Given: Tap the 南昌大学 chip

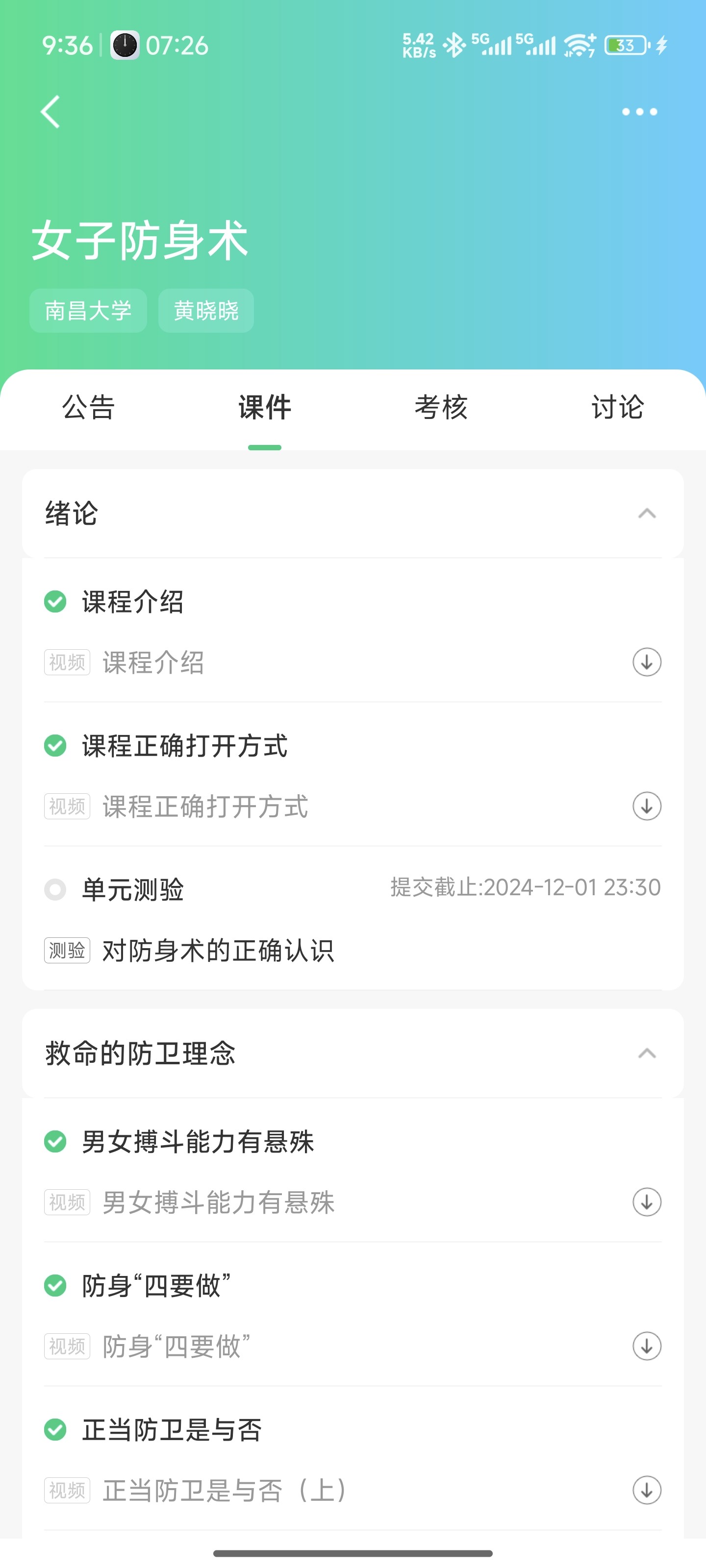Looking at the screenshot, I should tap(88, 311).
